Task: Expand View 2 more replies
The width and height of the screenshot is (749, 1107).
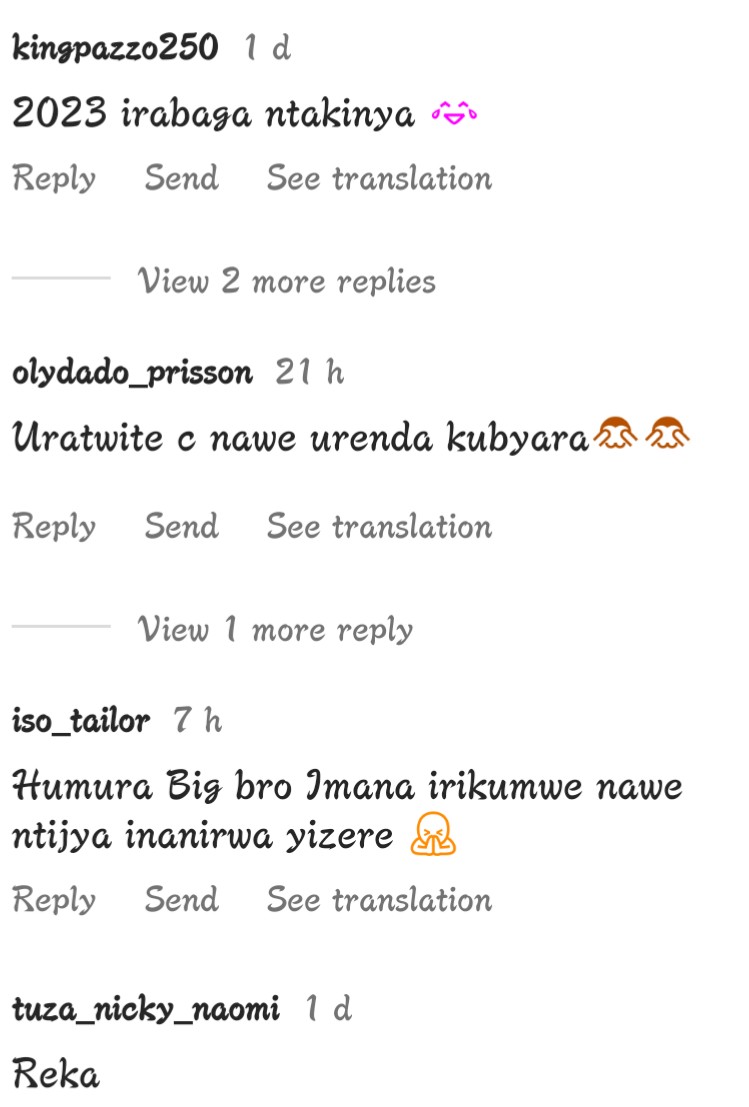Action: (286, 281)
